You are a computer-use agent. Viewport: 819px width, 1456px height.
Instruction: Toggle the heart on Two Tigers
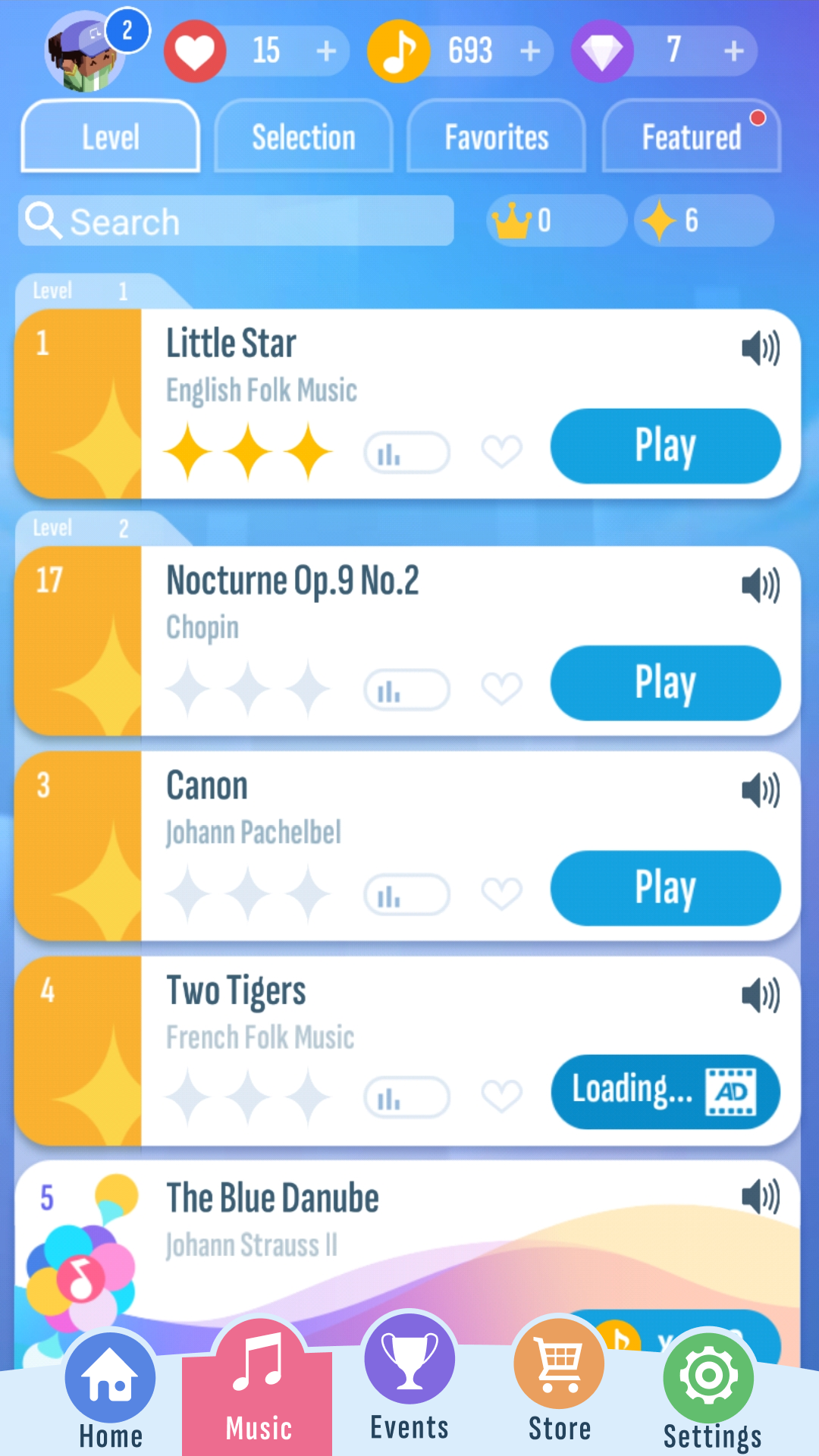(x=502, y=1097)
